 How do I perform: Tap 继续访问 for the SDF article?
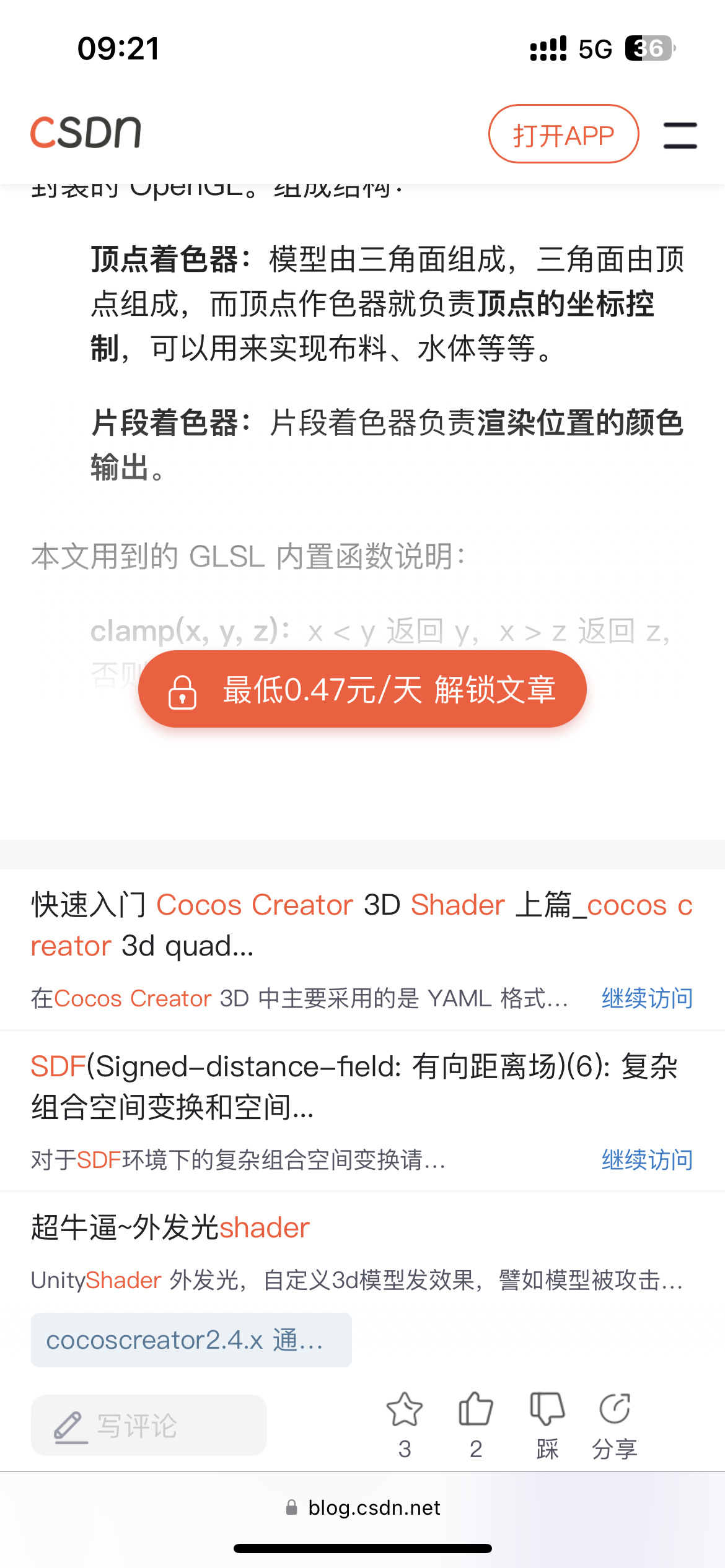click(647, 1159)
